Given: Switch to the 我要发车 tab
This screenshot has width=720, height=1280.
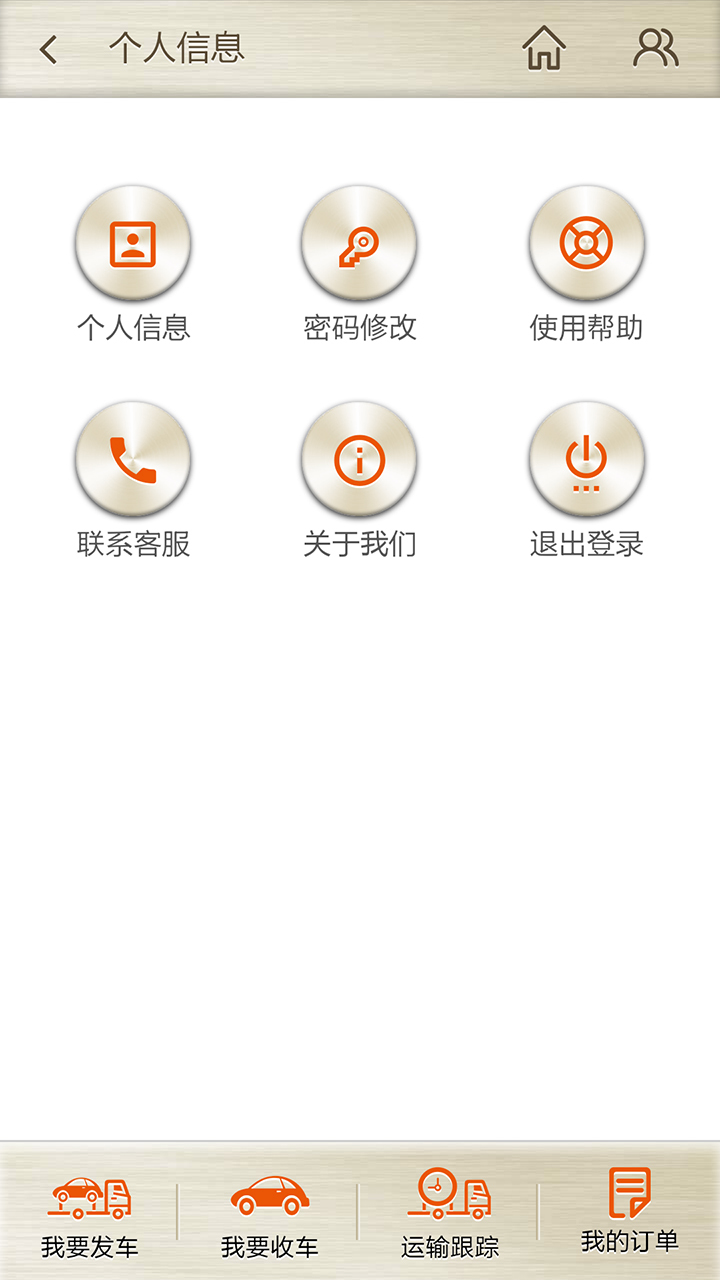Looking at the screenshot, I should (90, 1212).
